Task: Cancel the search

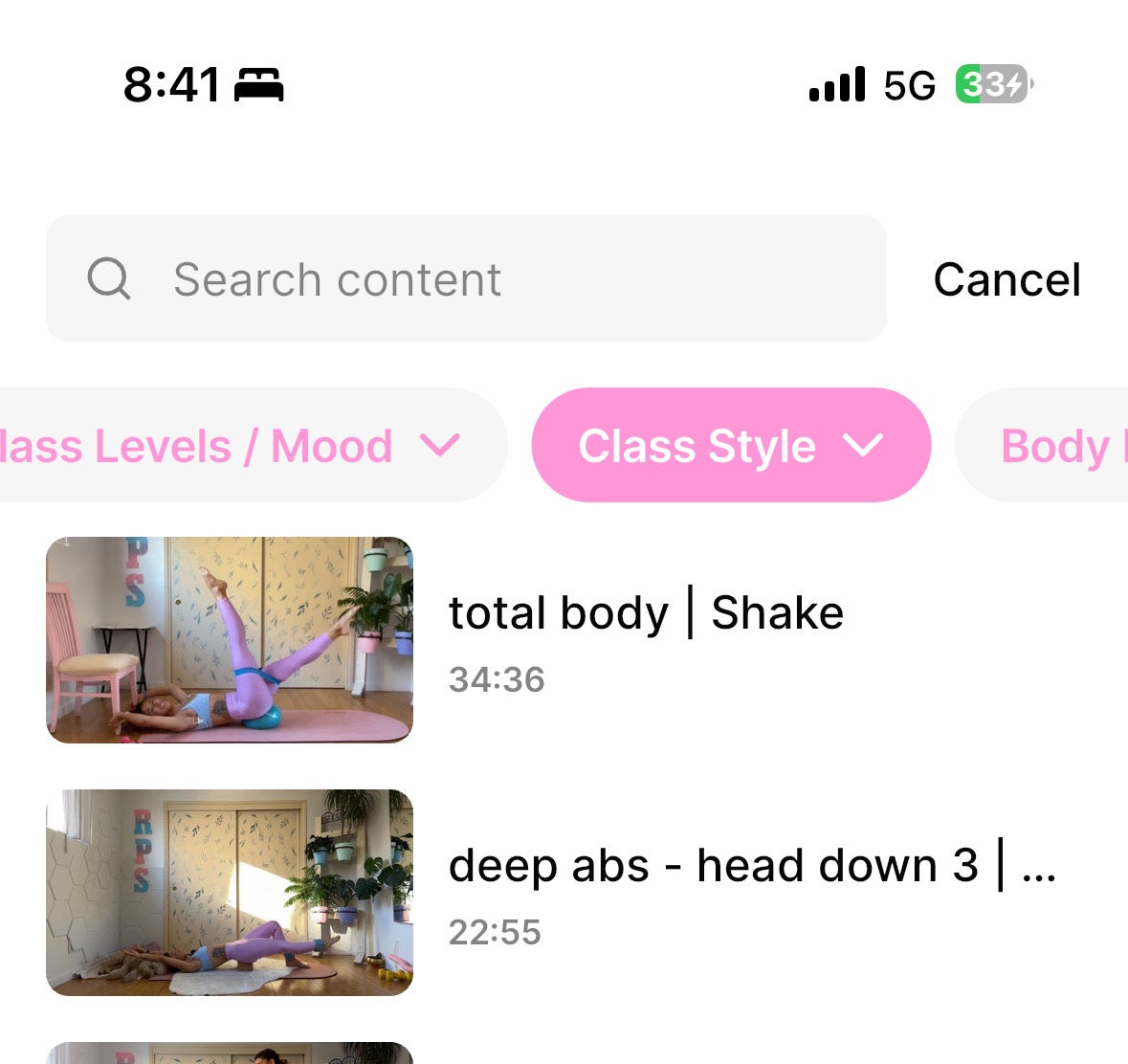Action: [1006, 280]
